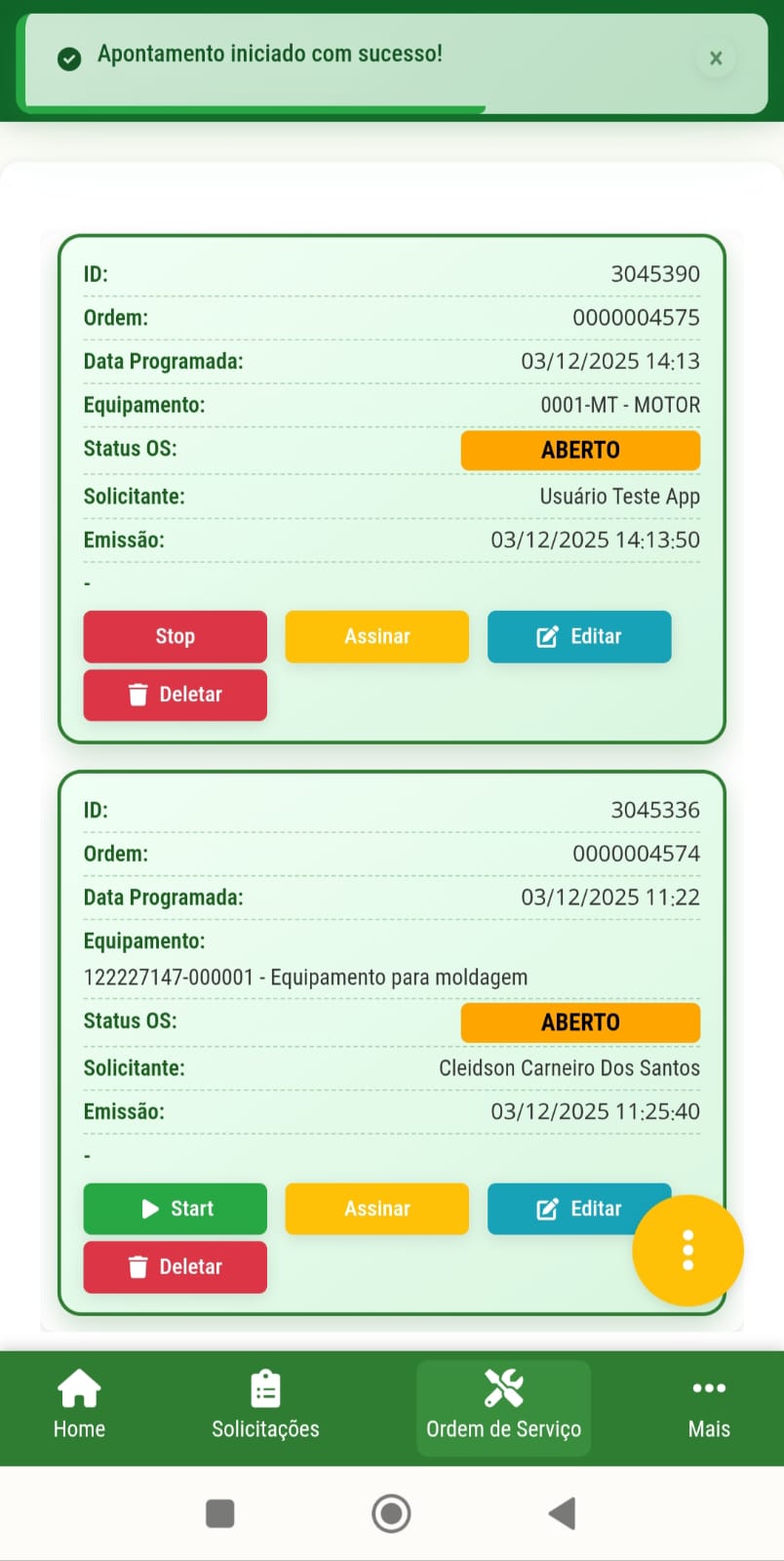784x1561 pixels.
Task: Assinar the order from Usuário Teste App
Action: [x=376, y=636]
